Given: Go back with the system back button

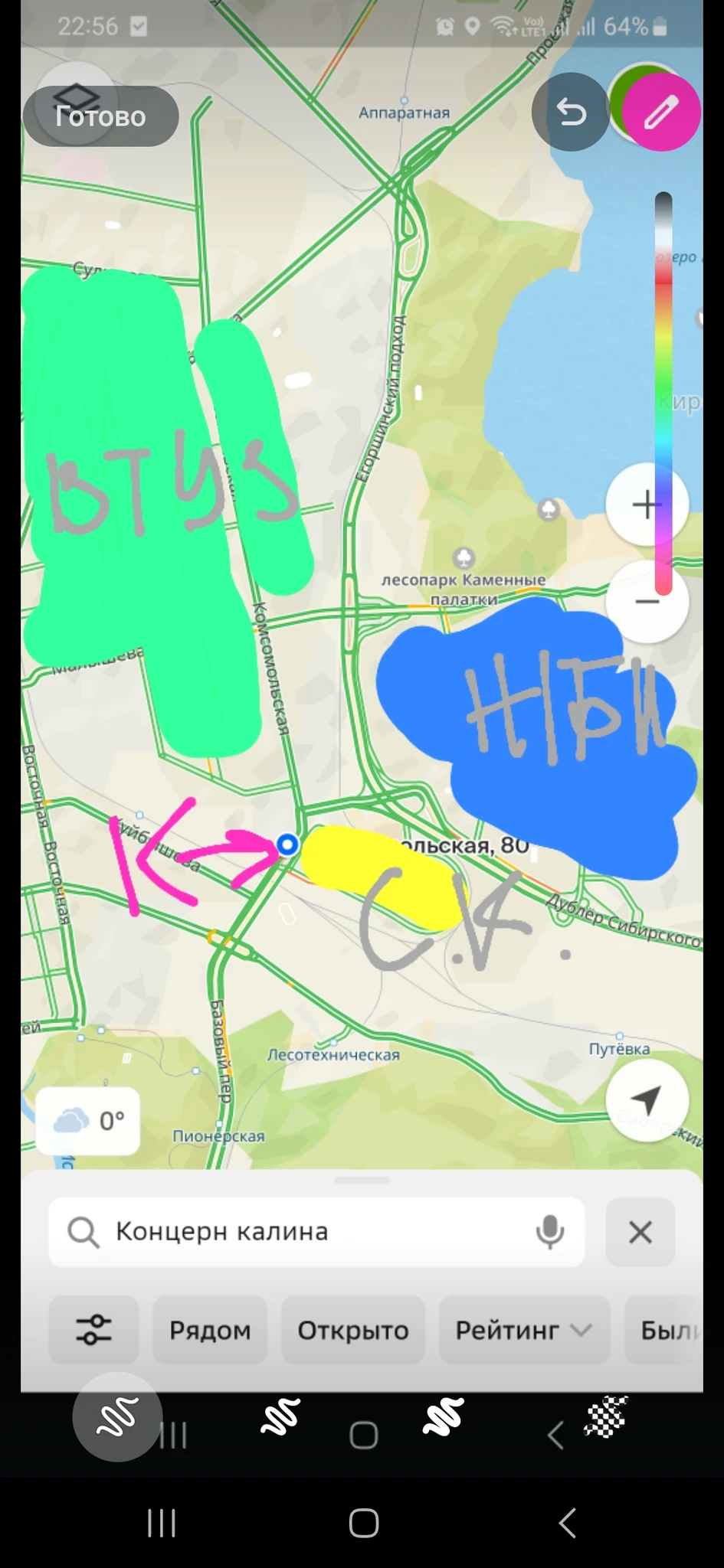Looking at the screenshot, I should click(567, 1524).
